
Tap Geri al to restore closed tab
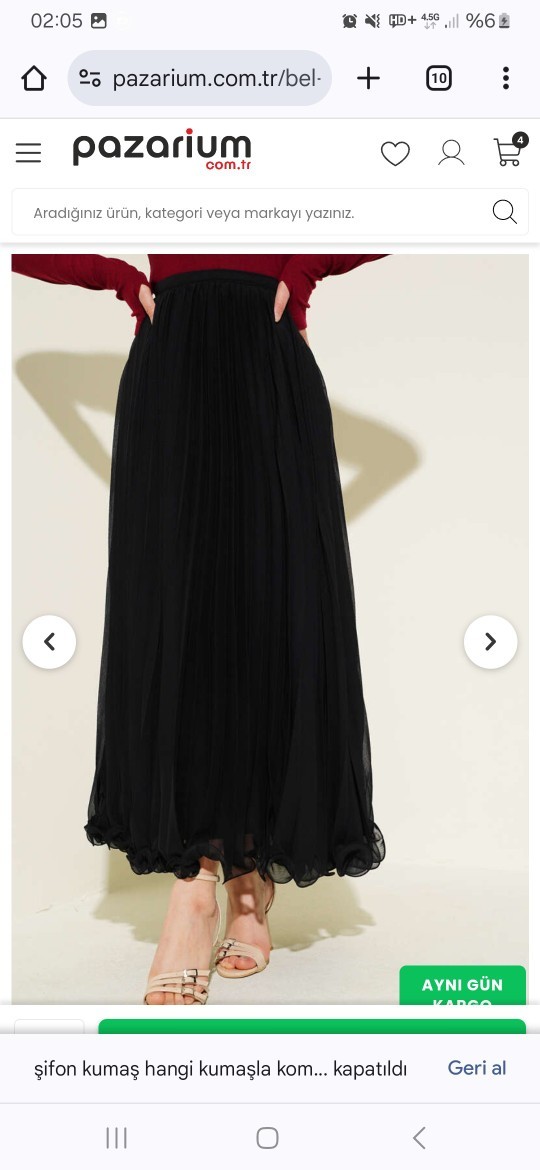(477, 1068)
